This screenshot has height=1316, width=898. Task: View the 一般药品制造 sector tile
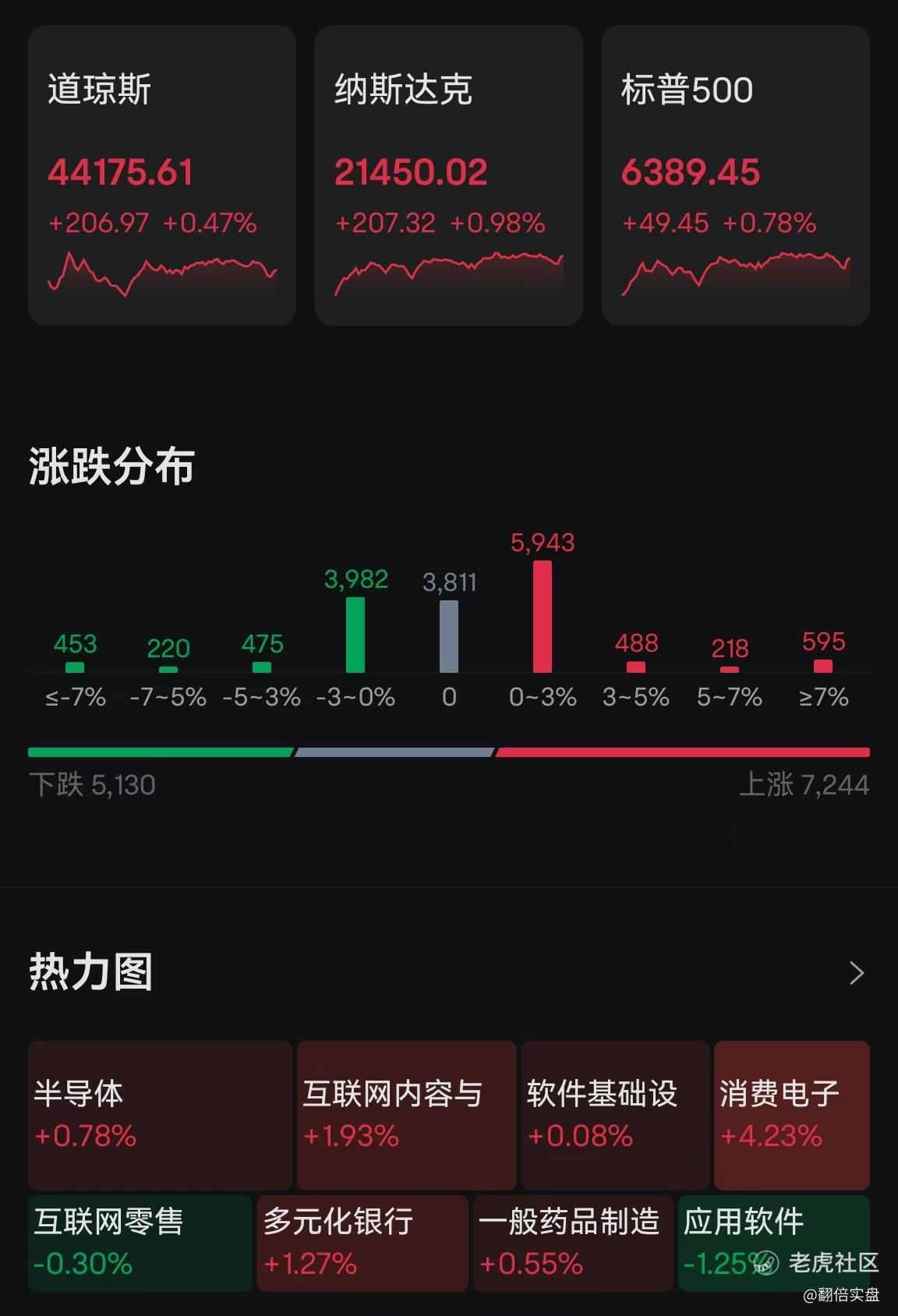(573, 1242)
